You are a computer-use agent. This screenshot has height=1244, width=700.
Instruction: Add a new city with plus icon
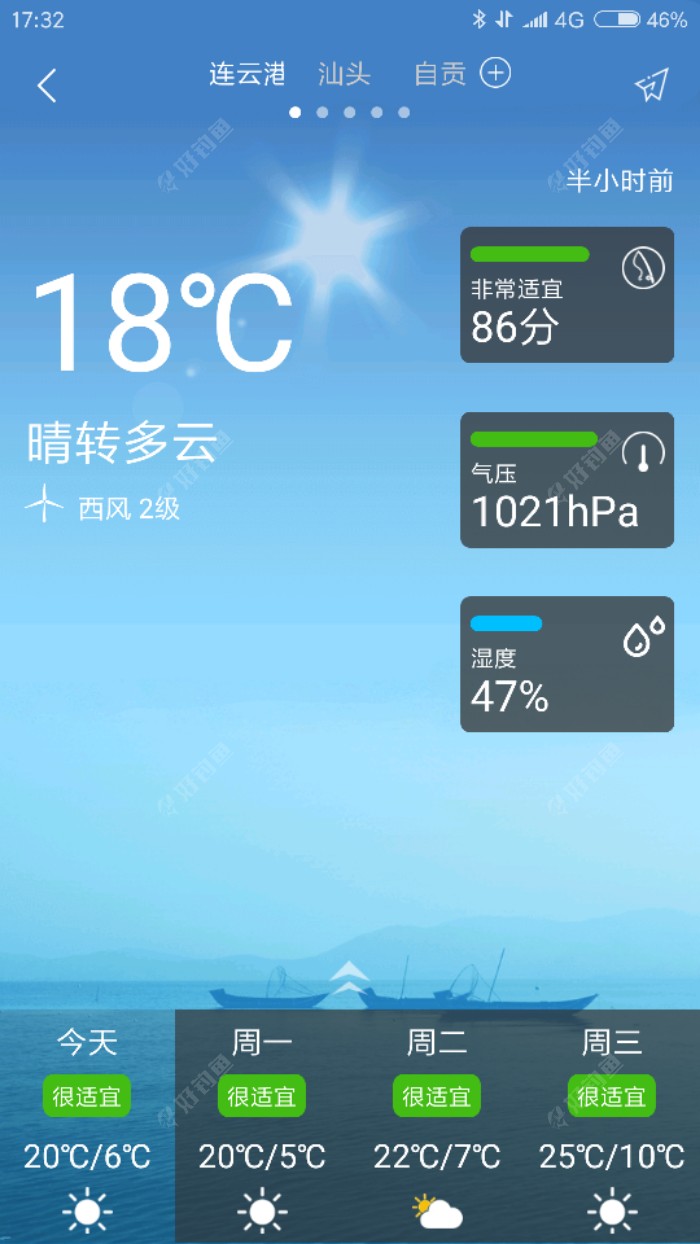pos(495,73)
